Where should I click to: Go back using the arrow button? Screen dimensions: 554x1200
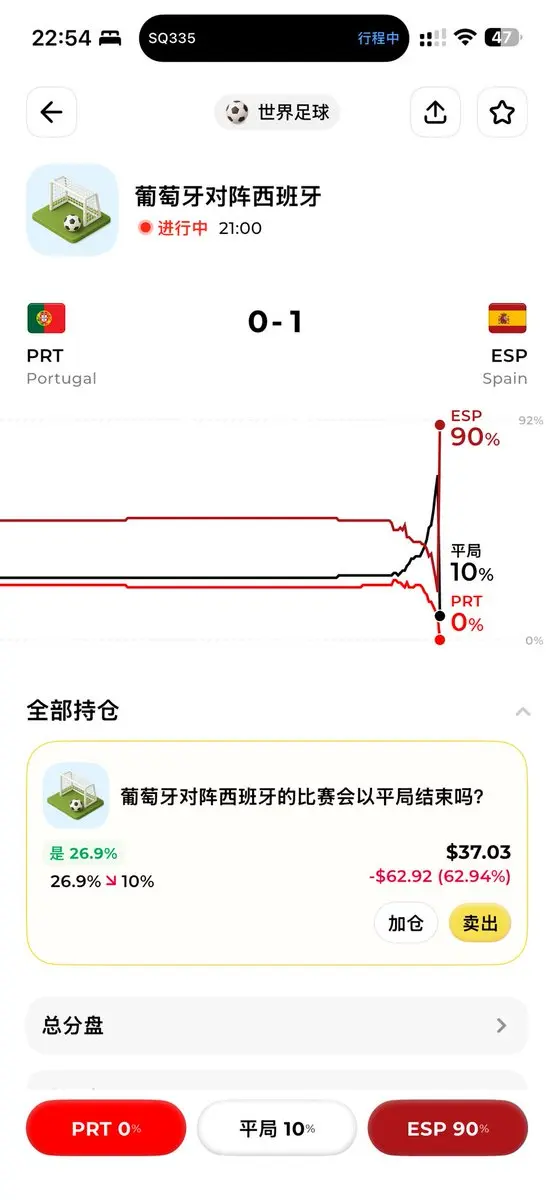coord(51,112)
